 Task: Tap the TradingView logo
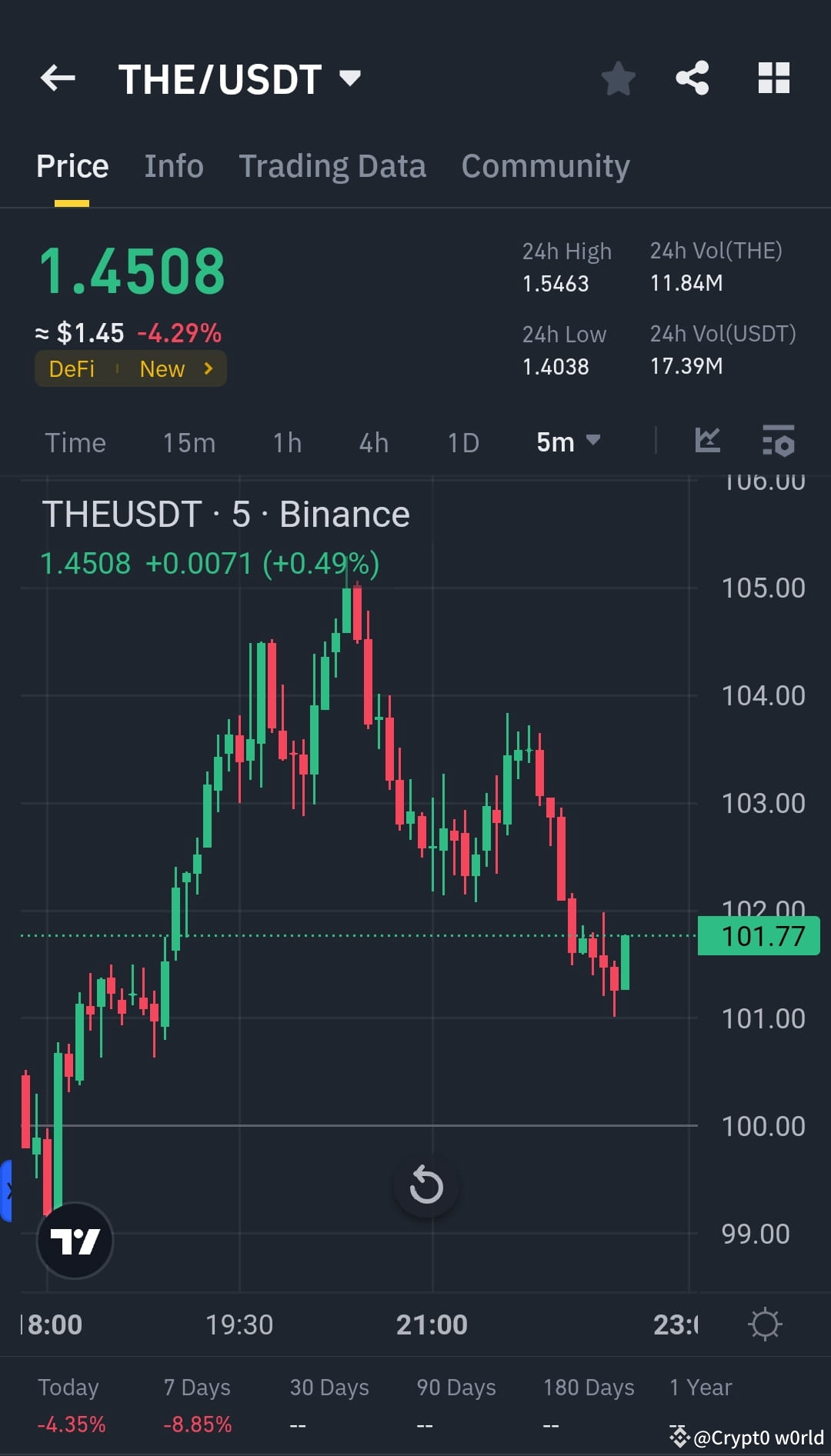75,1240
